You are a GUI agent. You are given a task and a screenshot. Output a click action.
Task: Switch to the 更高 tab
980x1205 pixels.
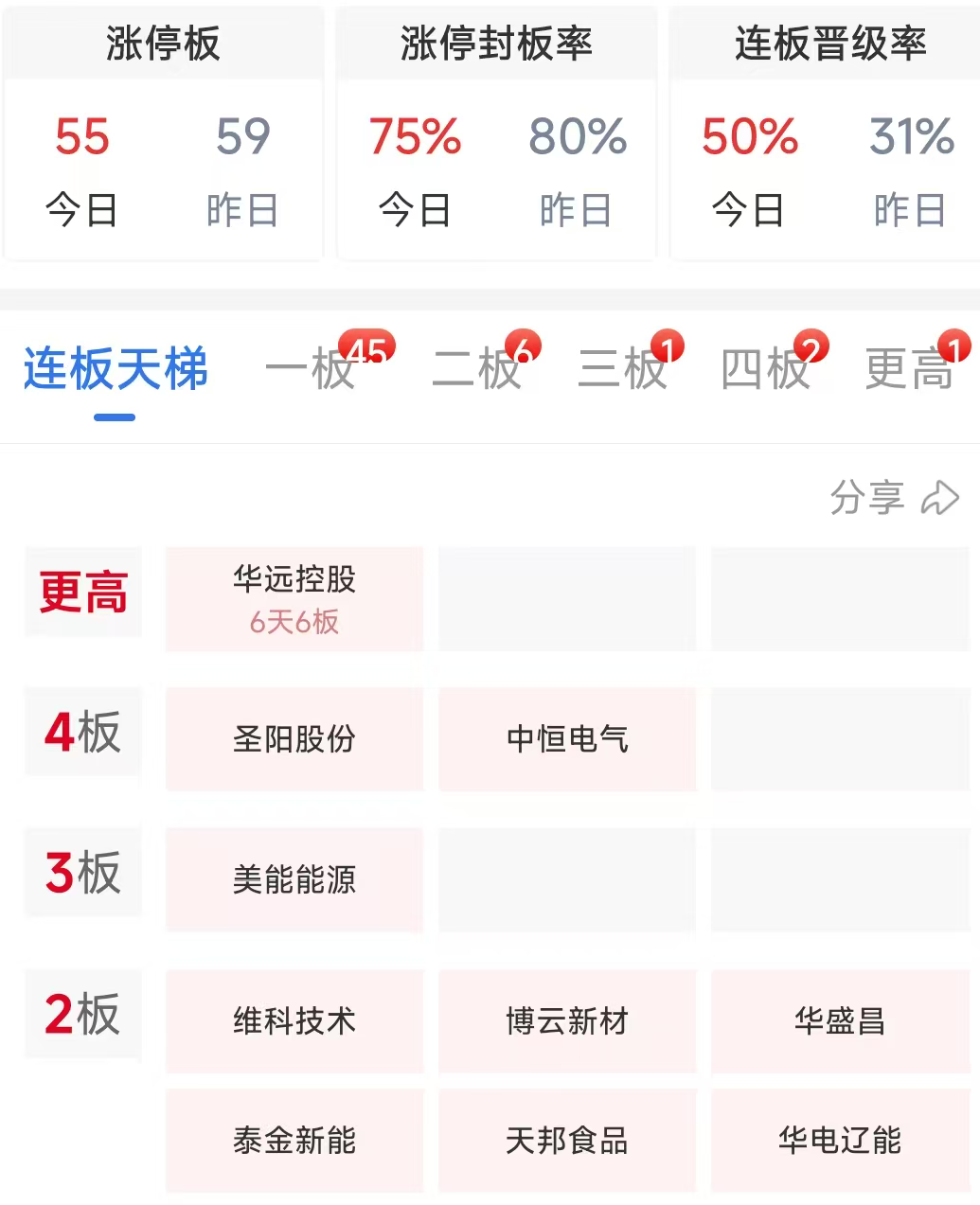click(910, 368)
